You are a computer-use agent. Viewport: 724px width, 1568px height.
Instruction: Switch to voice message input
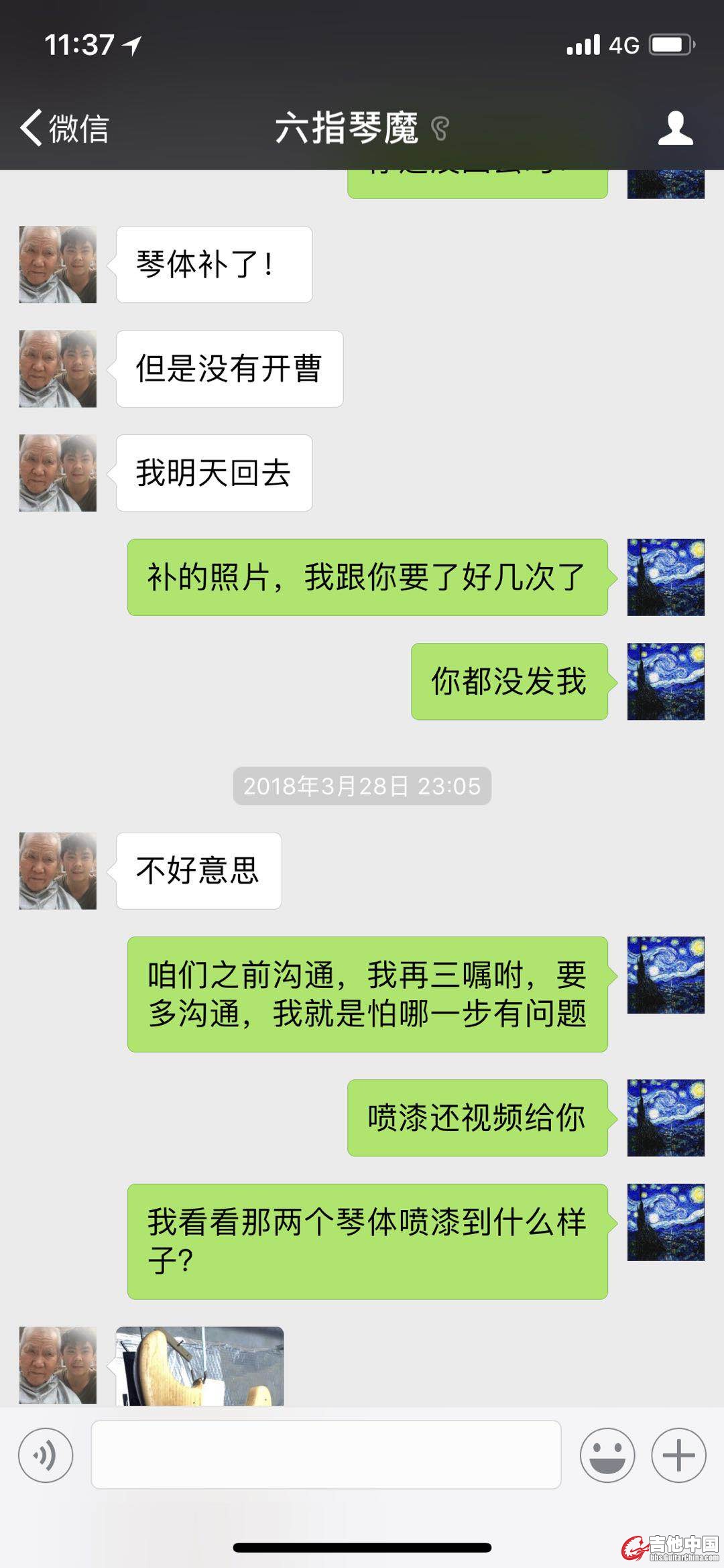pos(46,1455)
